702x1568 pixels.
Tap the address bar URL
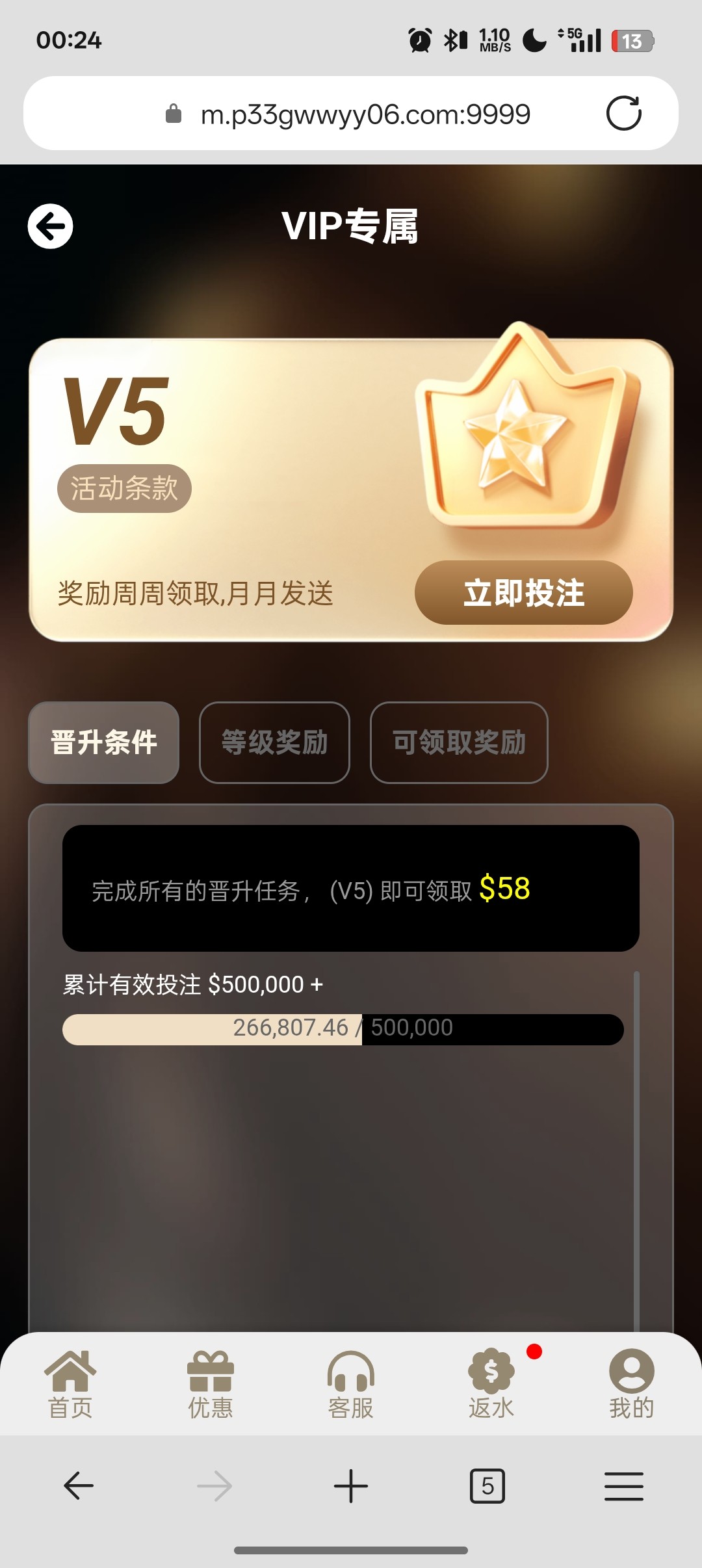coord(365,115)
